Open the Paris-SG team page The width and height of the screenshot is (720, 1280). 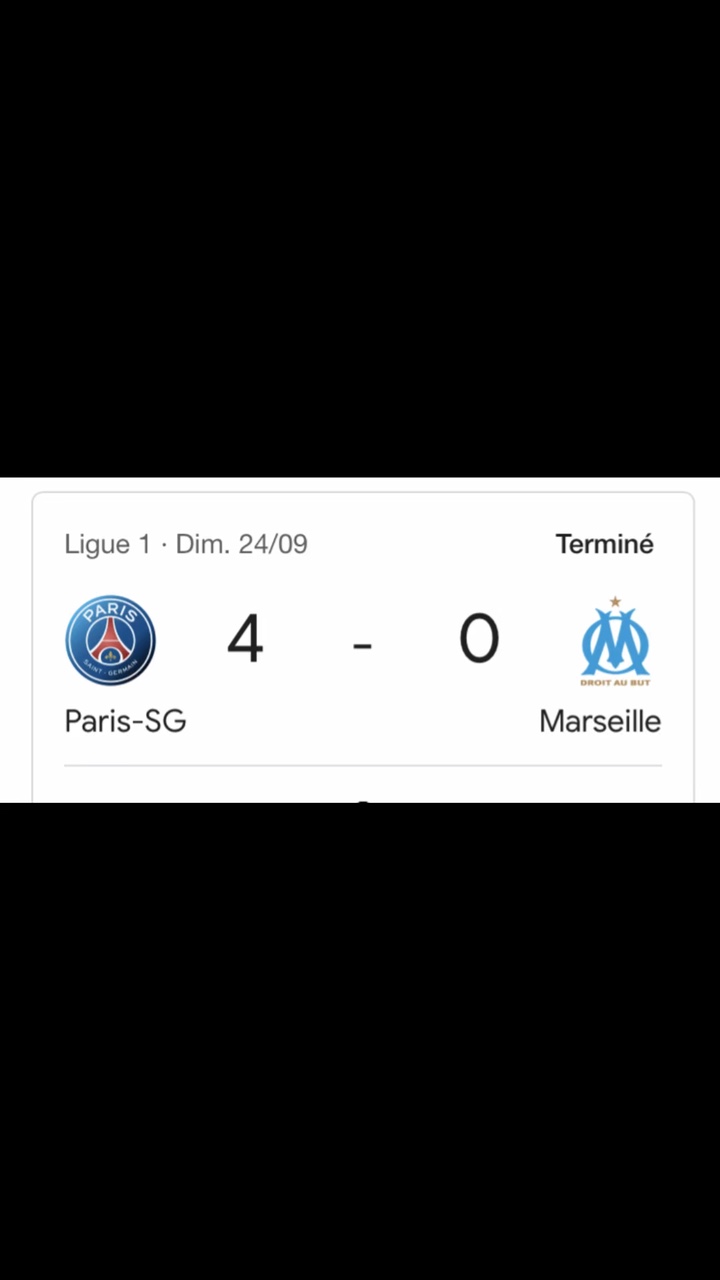click(x=124, y=721)
